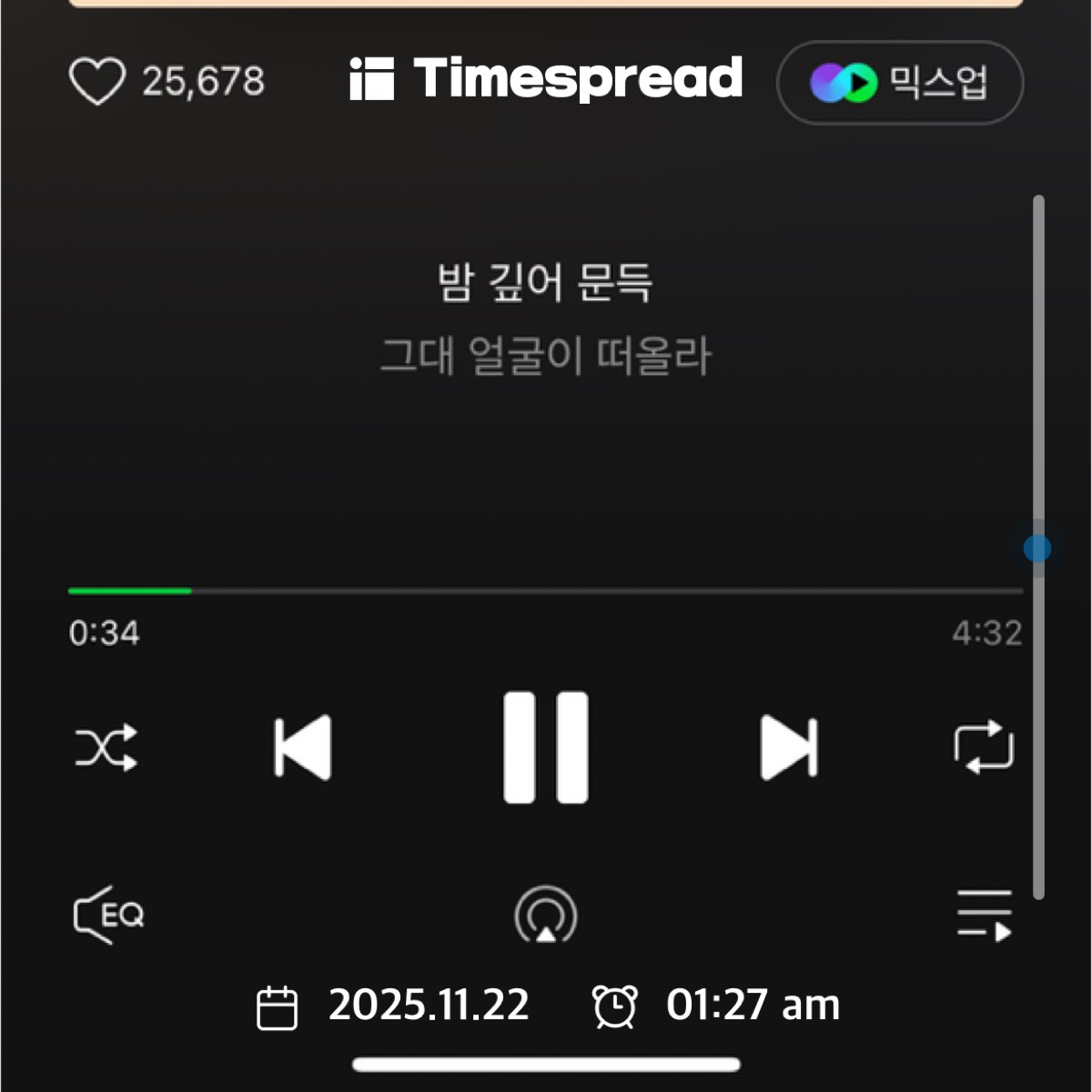Open the EQ sound settings

coord(108,914)
